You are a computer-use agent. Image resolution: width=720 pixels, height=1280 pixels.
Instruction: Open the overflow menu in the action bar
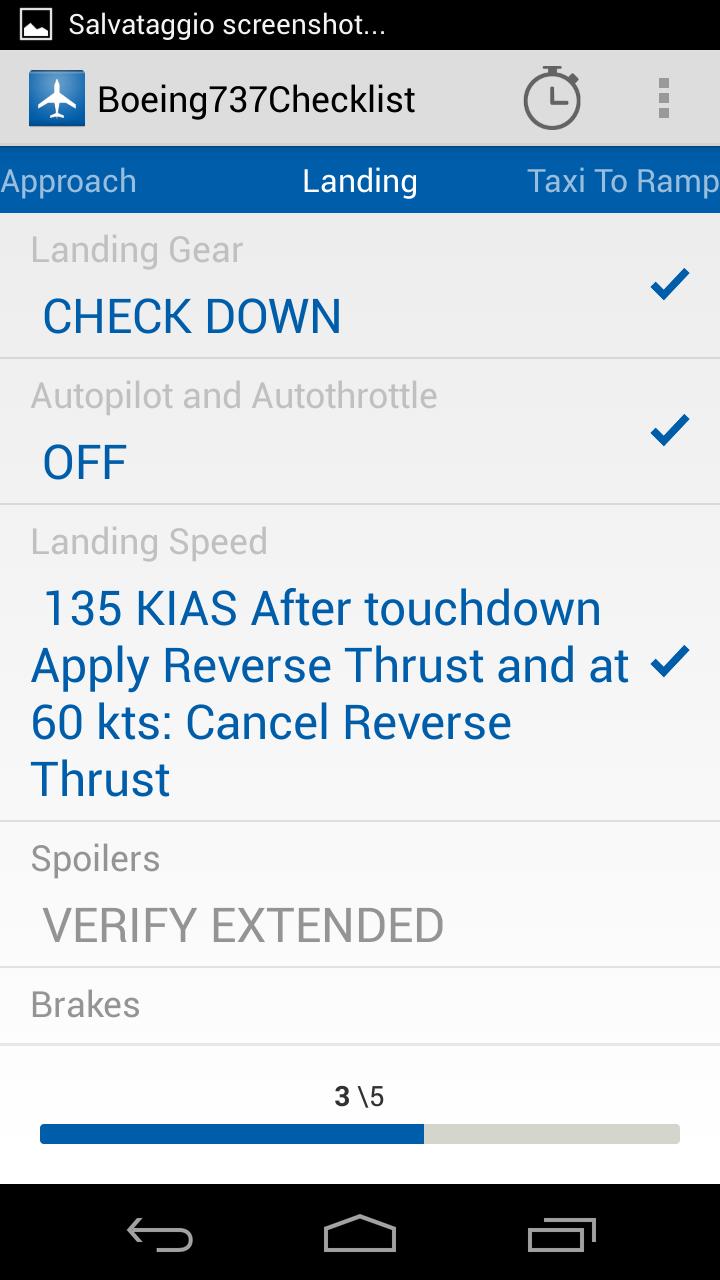[663, 97]
